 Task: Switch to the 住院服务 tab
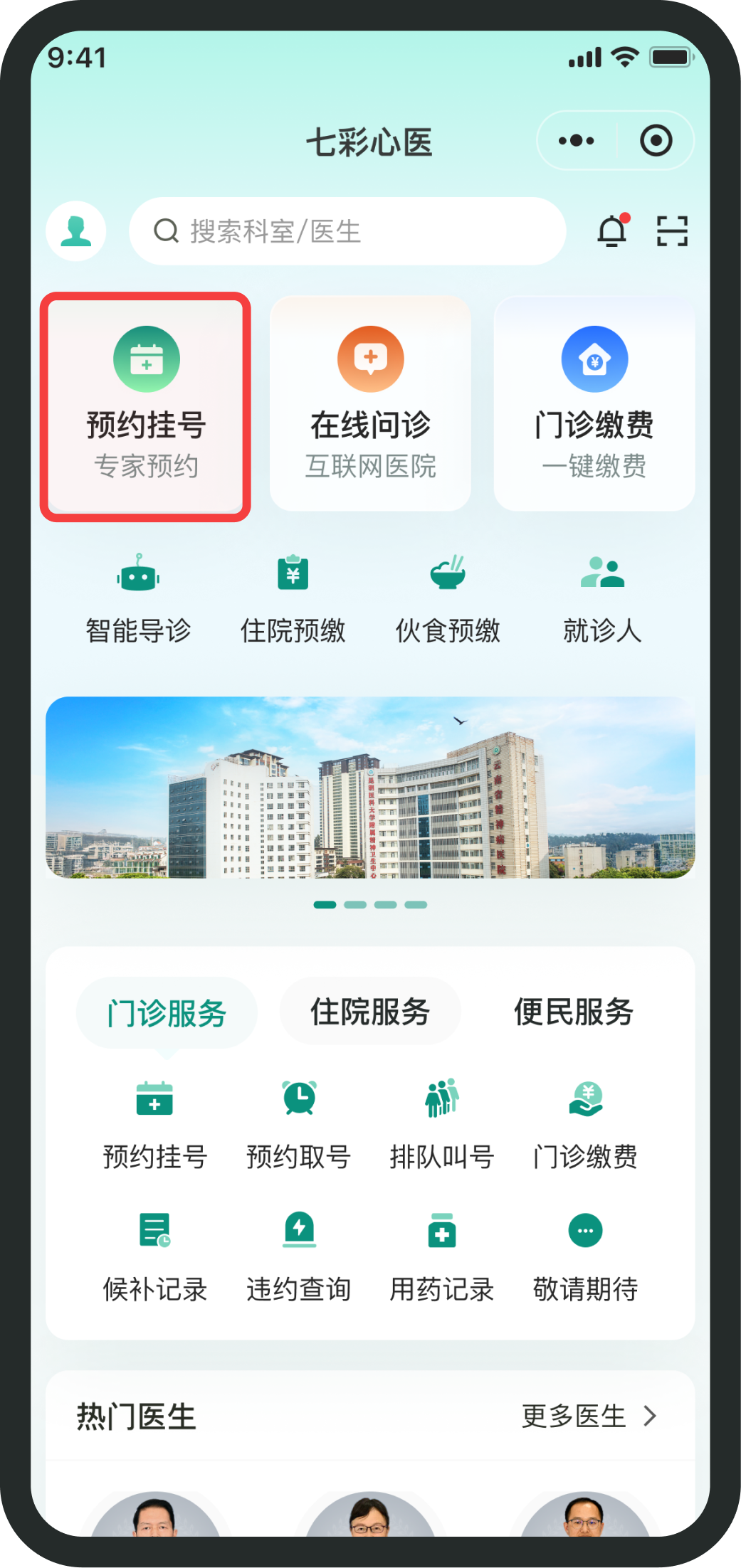pos(370,1012)
